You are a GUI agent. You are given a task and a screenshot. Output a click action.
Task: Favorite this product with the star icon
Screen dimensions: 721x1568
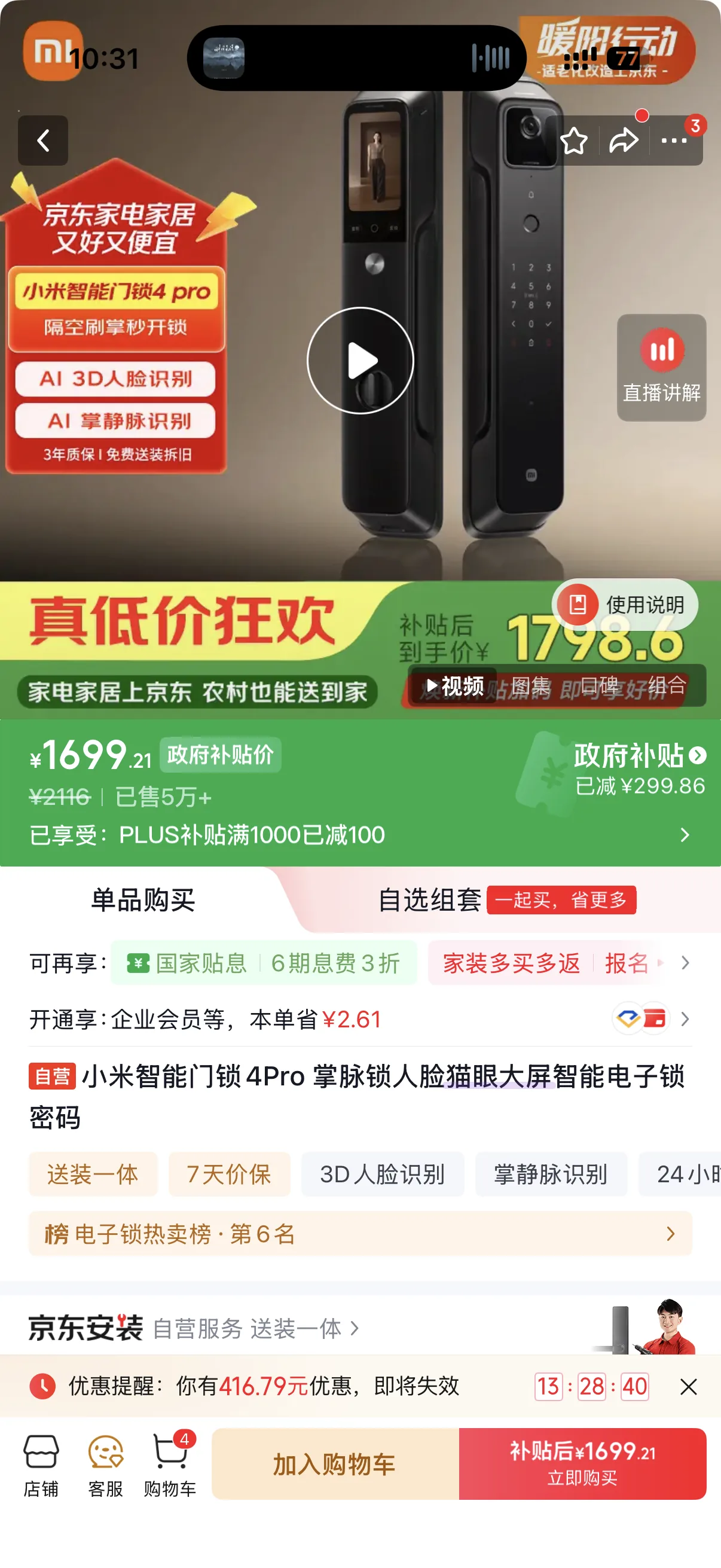[573, 141]
